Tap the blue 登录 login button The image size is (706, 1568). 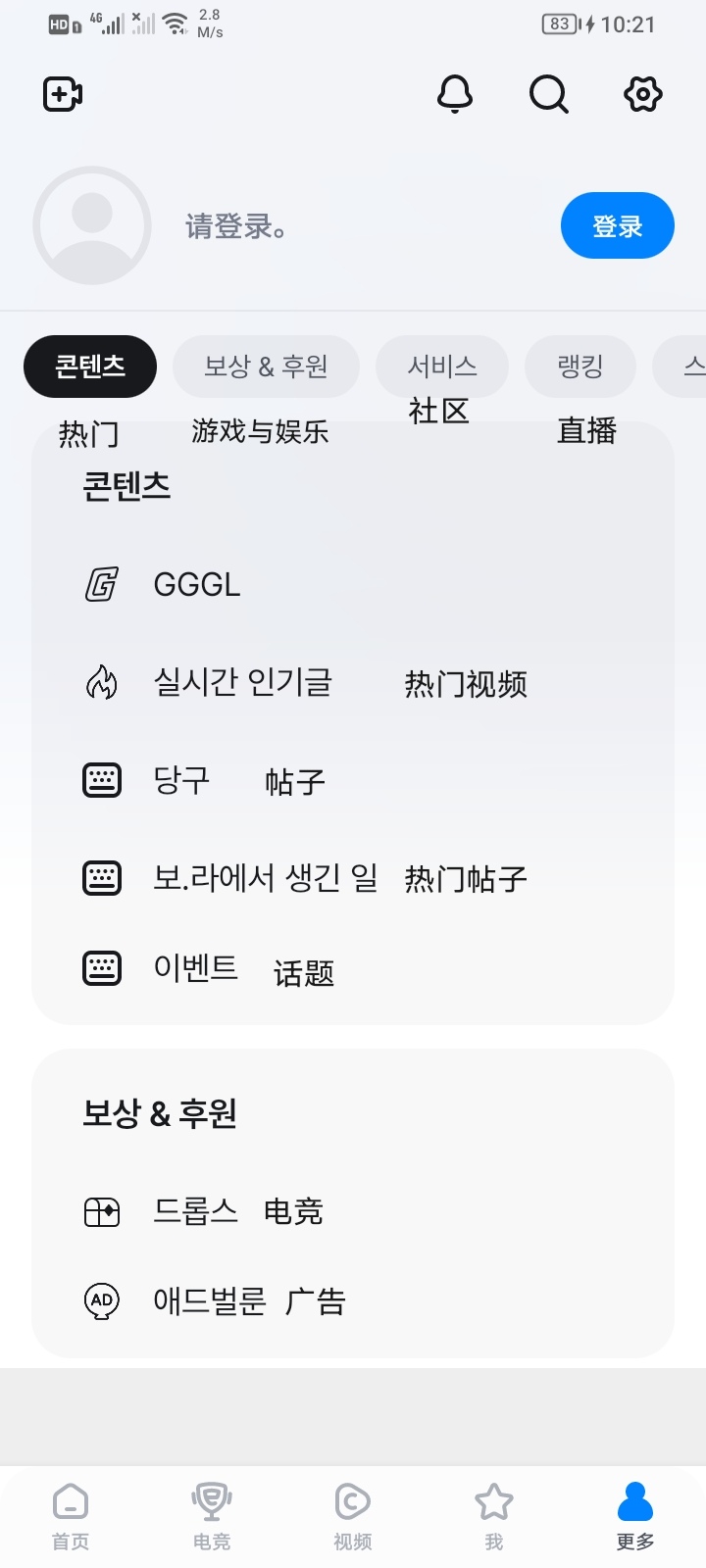[617, 226]
